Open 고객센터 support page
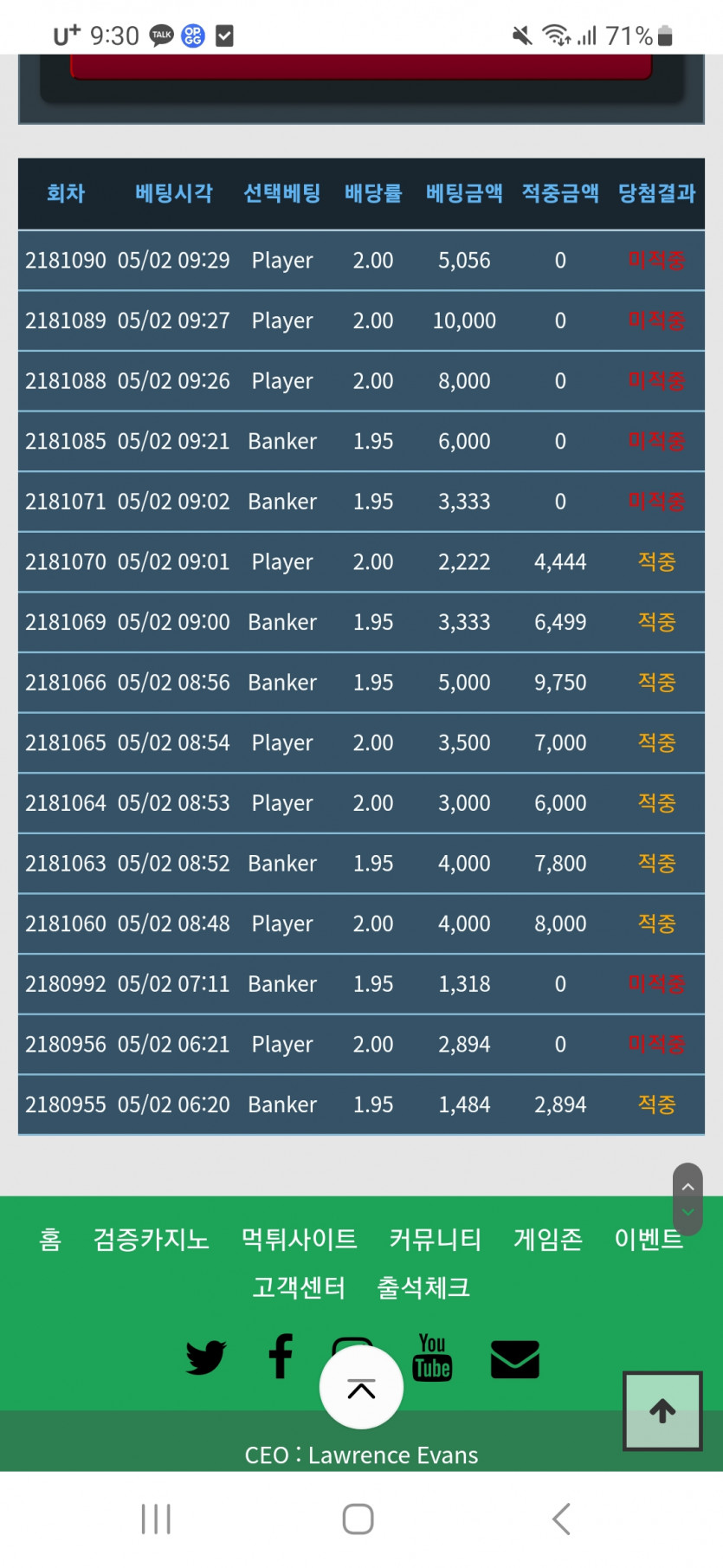723x1568 pixels. point(299,1288)
